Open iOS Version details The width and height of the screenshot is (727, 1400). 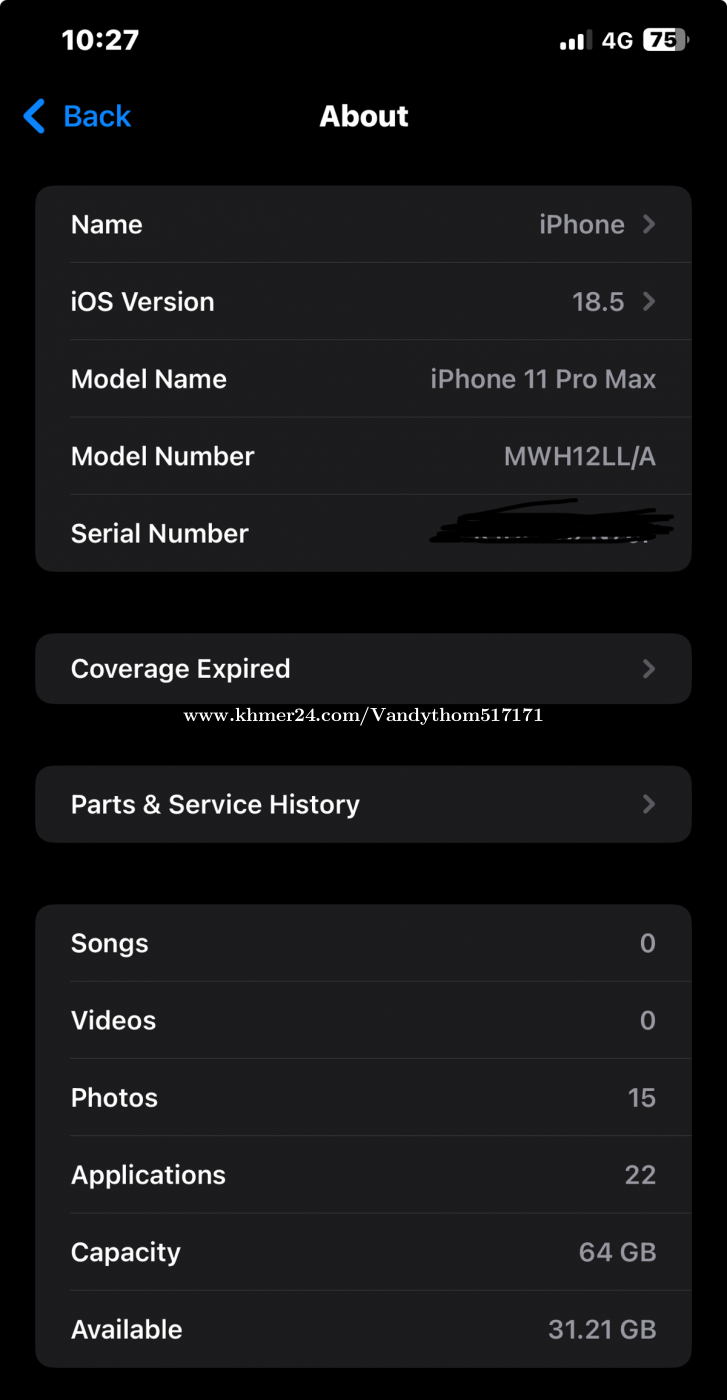click(x=363, y=302)
